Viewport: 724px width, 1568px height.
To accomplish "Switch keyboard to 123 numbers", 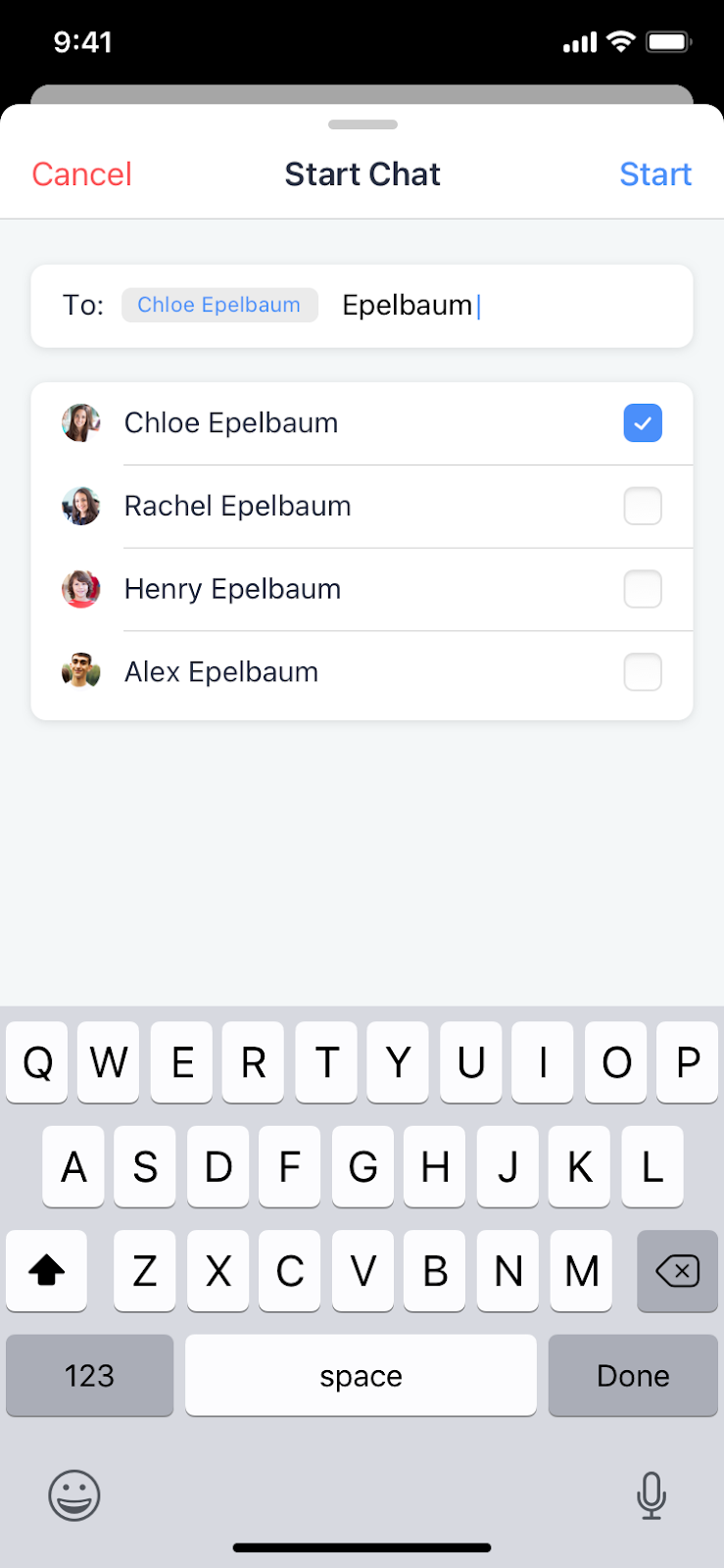I will tap(89, 1376).
